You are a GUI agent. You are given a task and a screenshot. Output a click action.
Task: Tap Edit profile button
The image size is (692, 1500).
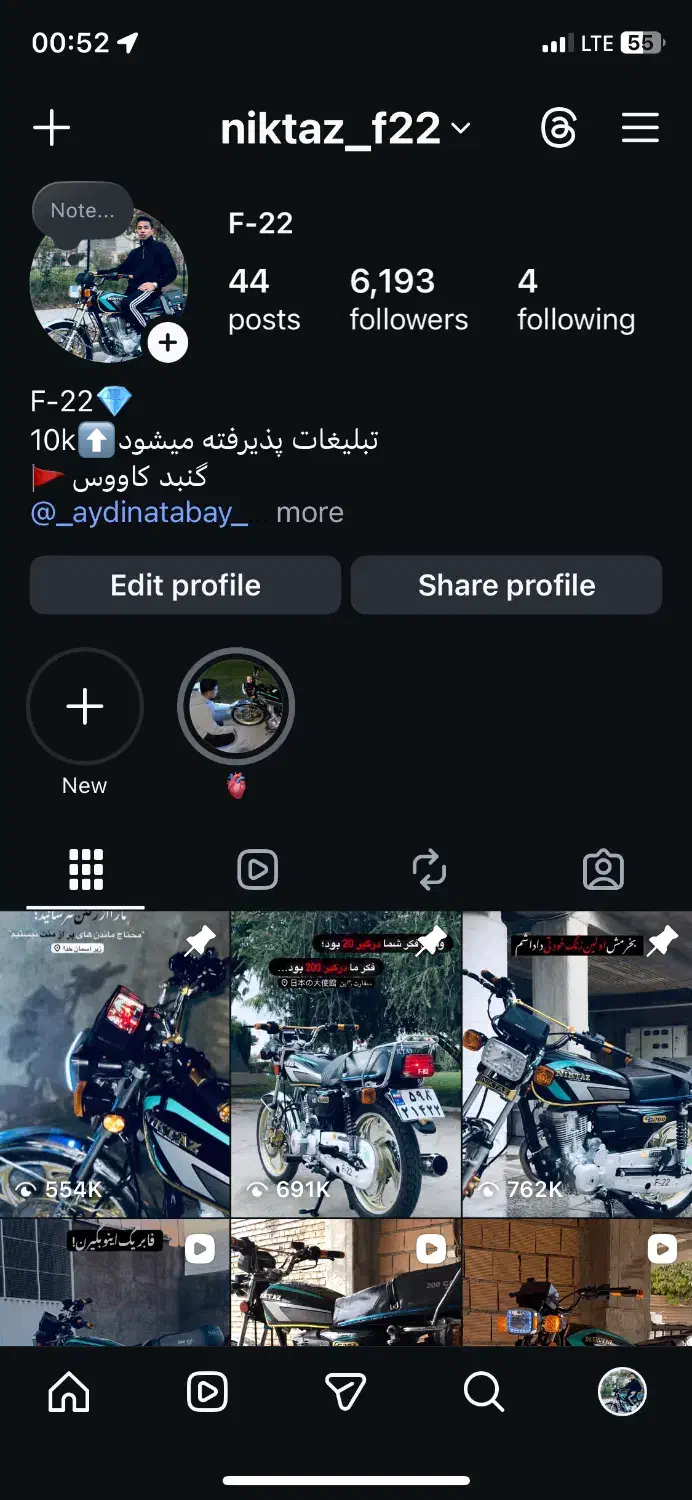[185, 585]
